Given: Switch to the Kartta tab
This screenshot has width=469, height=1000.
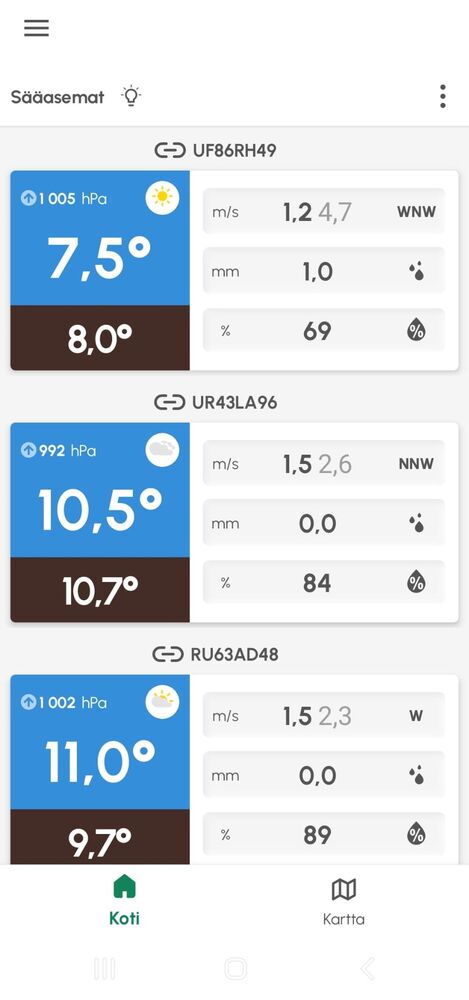Looking at the screenshot, I should point(344,901).
